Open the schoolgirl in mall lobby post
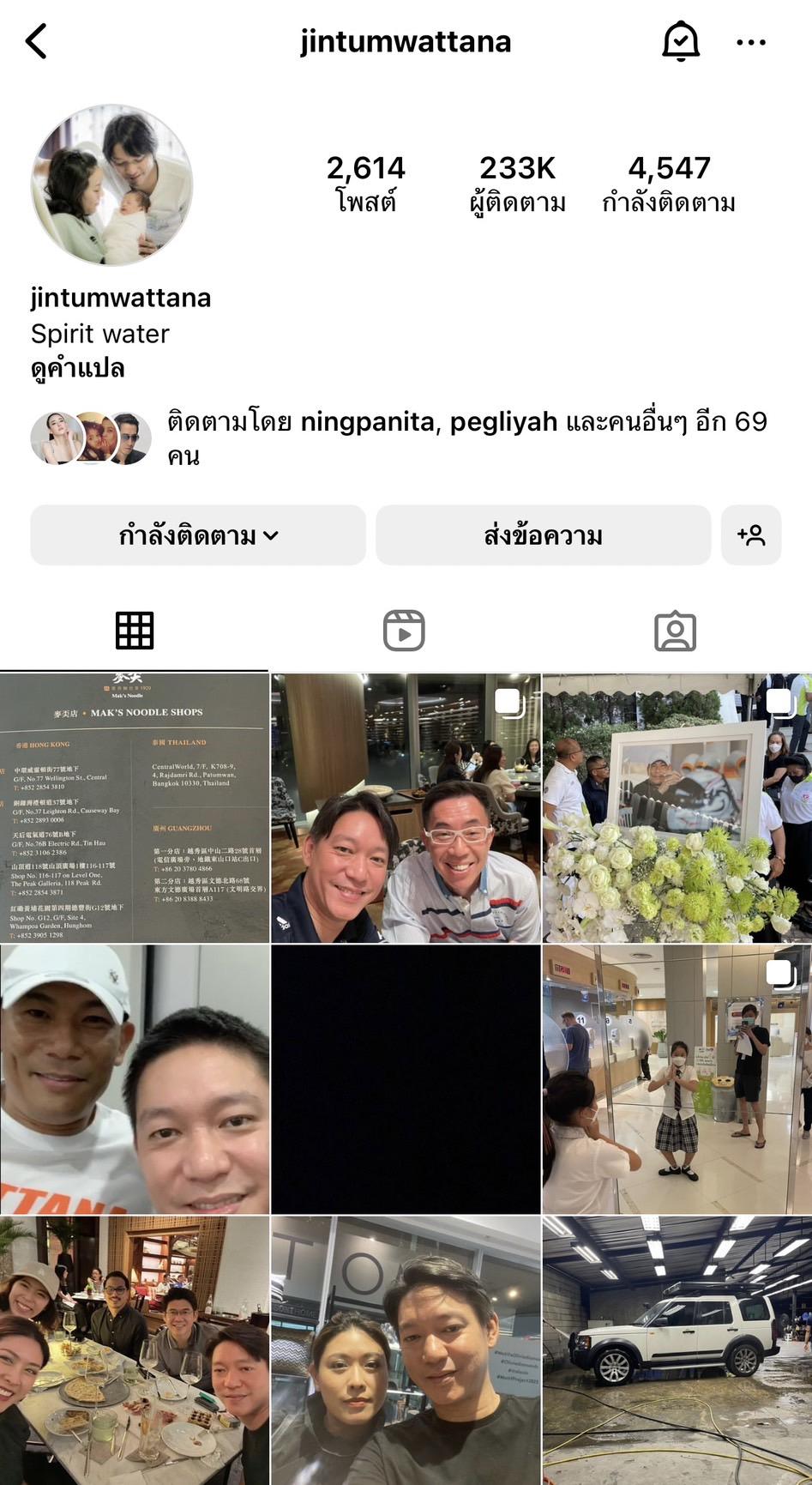 pyautogui.click(x=677, y=1079)
